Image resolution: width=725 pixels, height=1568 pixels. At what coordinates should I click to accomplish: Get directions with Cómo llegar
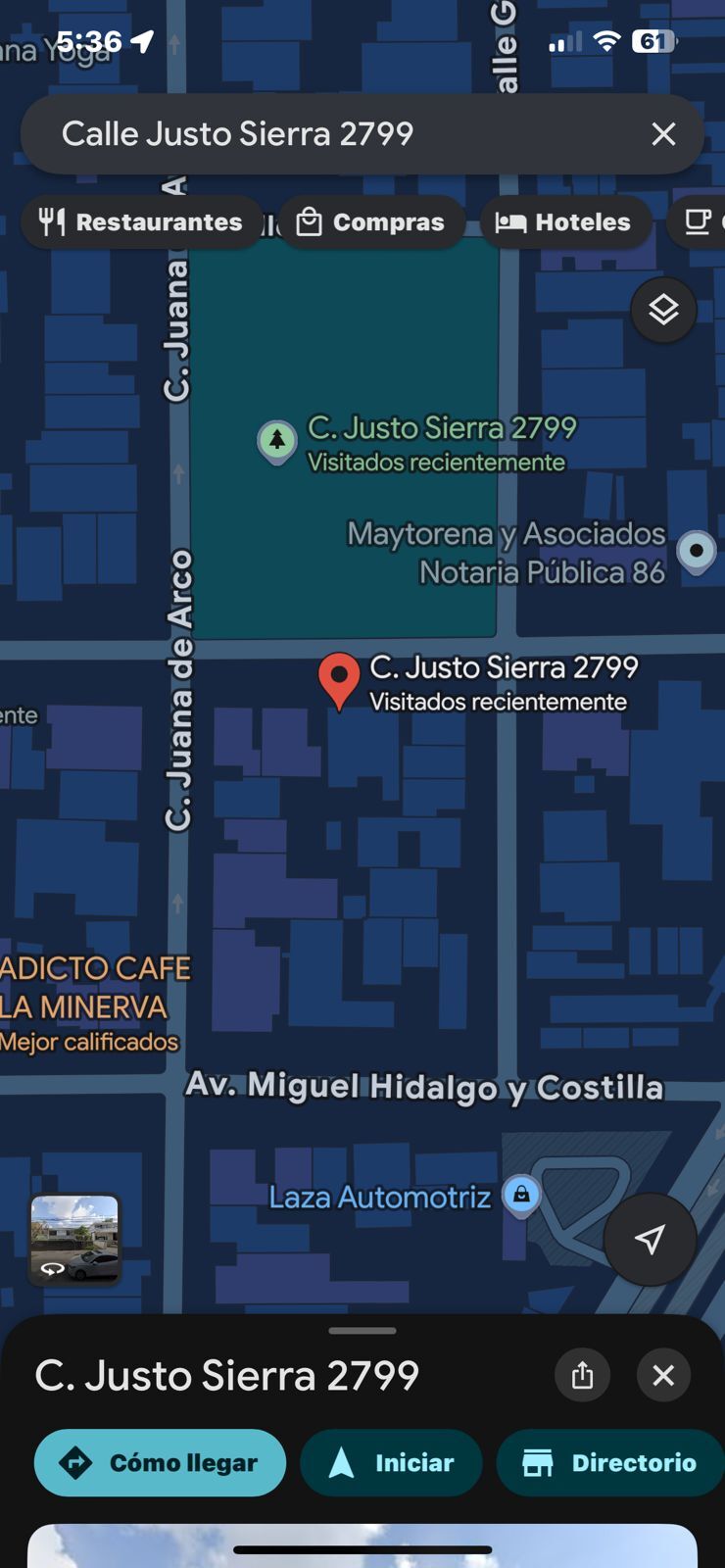point(160,1462)
